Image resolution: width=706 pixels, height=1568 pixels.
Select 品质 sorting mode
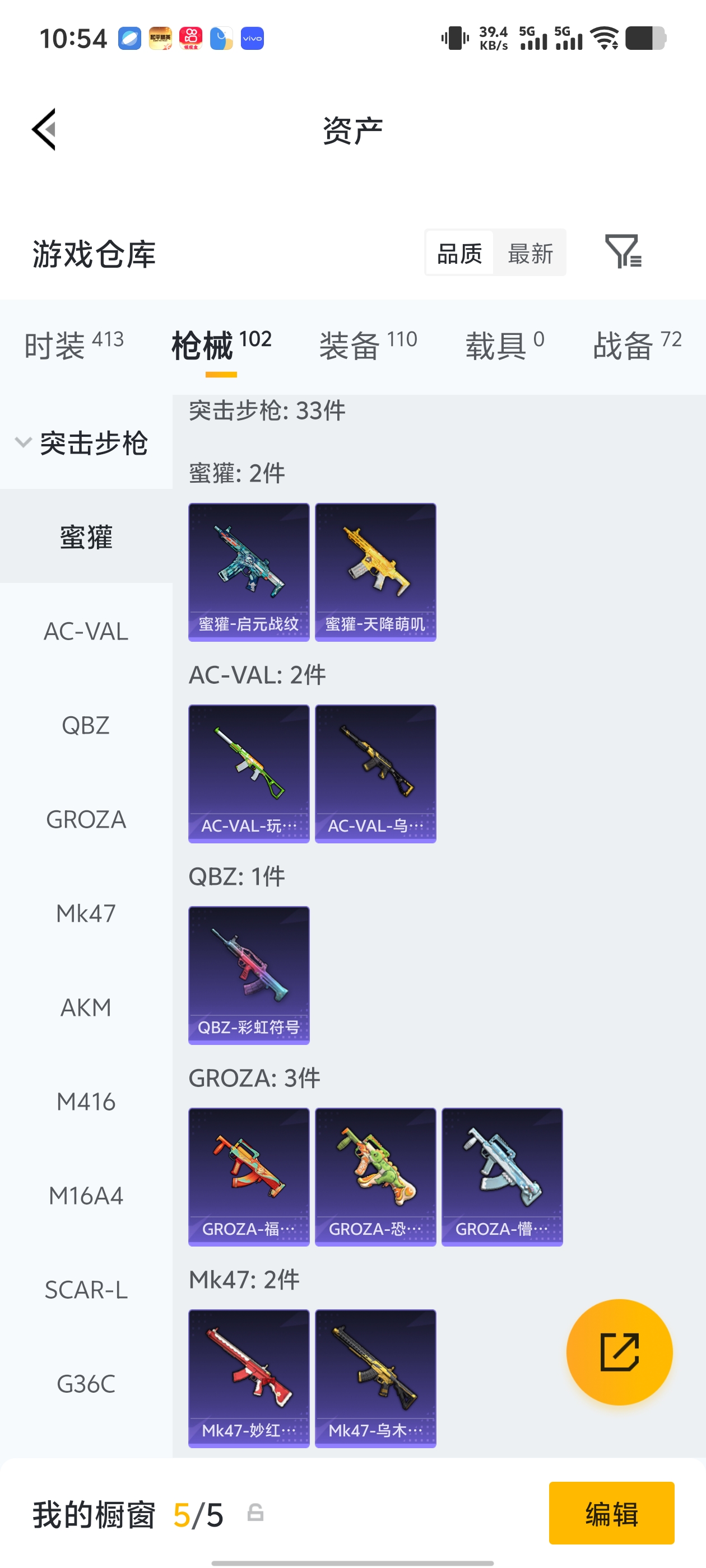(460, 254)
